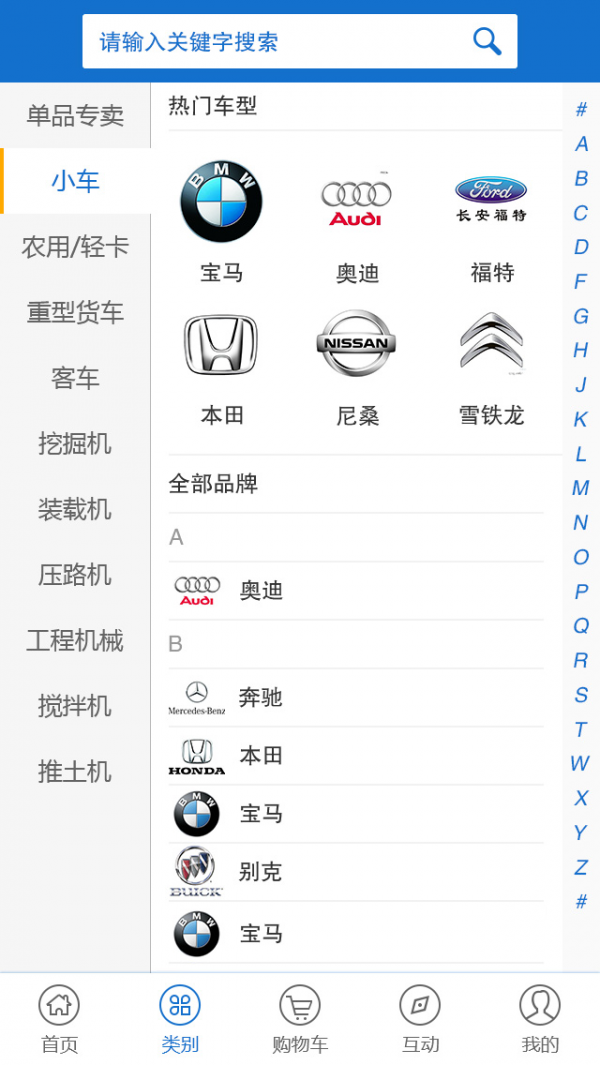600x1065 pixels.
Task: Choose 挖掘机 in the side list
Action: [x=75, y=444]
